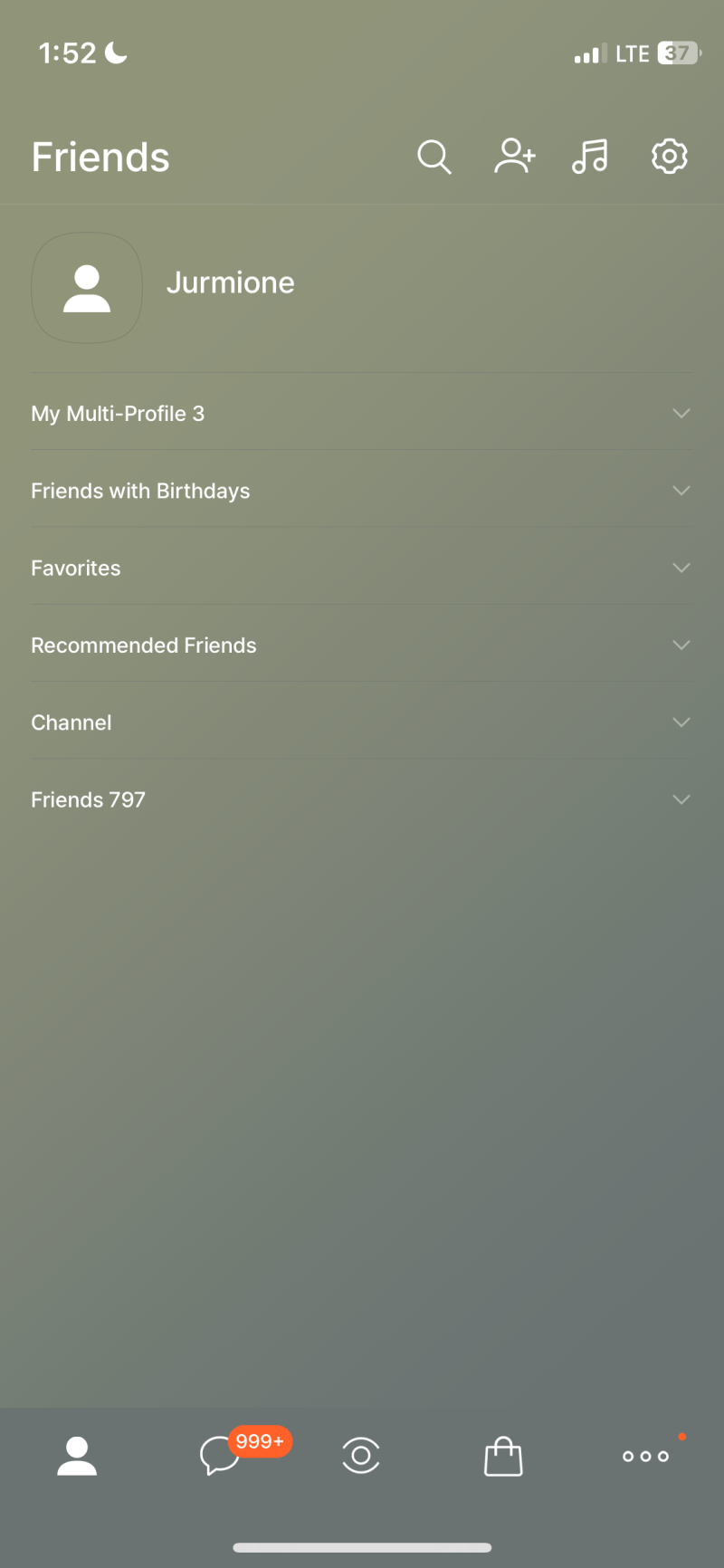
Task: Tap the Jurmione profile avatar
Action: click(x=86, y=287)
